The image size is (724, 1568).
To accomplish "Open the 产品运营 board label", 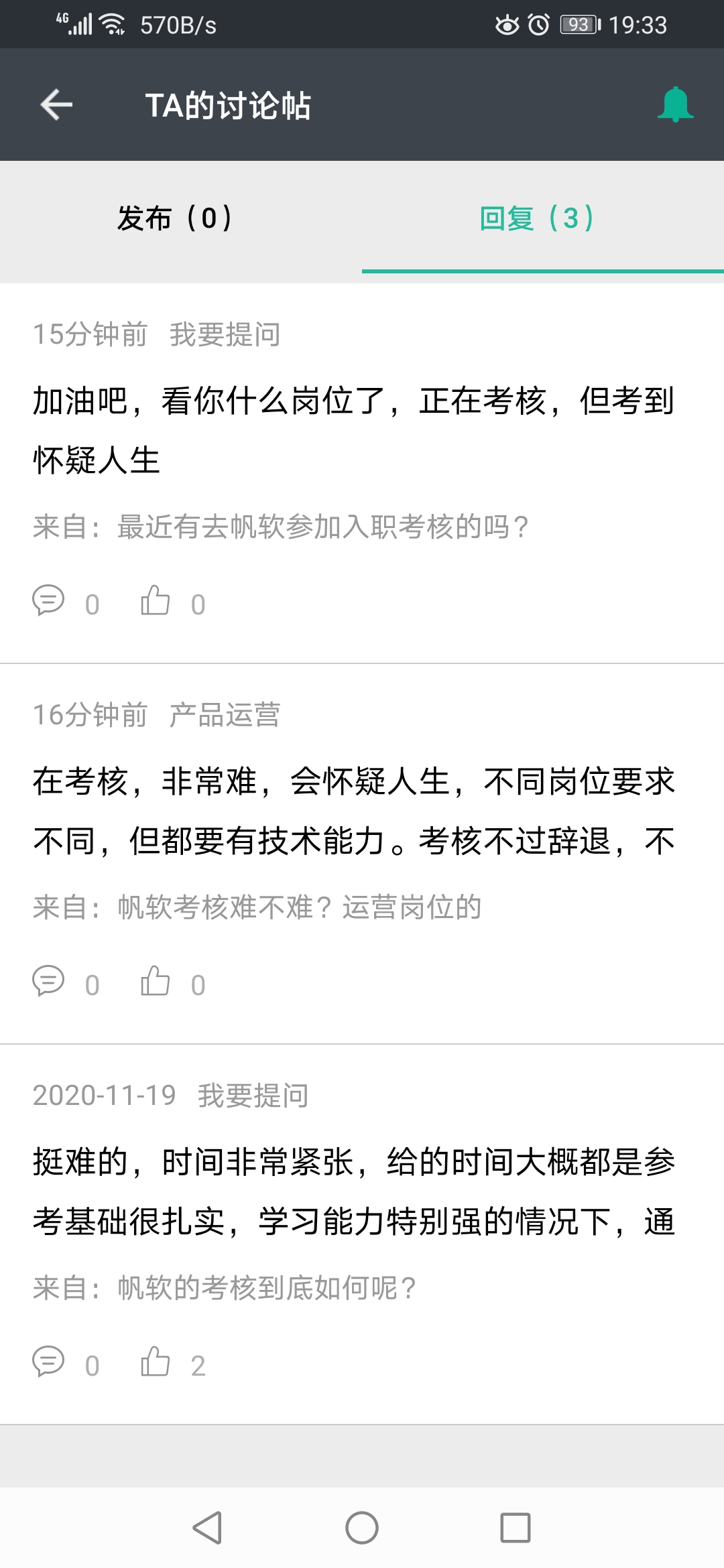I will pos(225,716).
